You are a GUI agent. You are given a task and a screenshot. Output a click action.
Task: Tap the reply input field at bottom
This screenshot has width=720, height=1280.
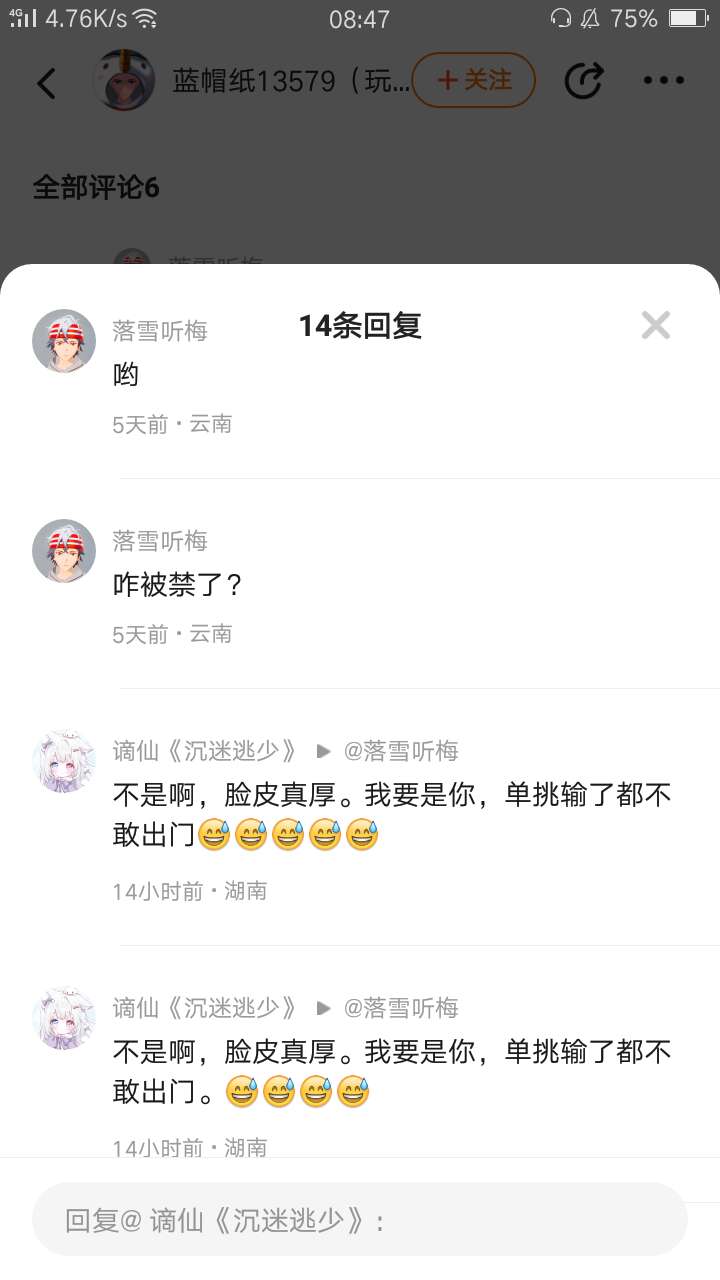[x=360, y=1219]
